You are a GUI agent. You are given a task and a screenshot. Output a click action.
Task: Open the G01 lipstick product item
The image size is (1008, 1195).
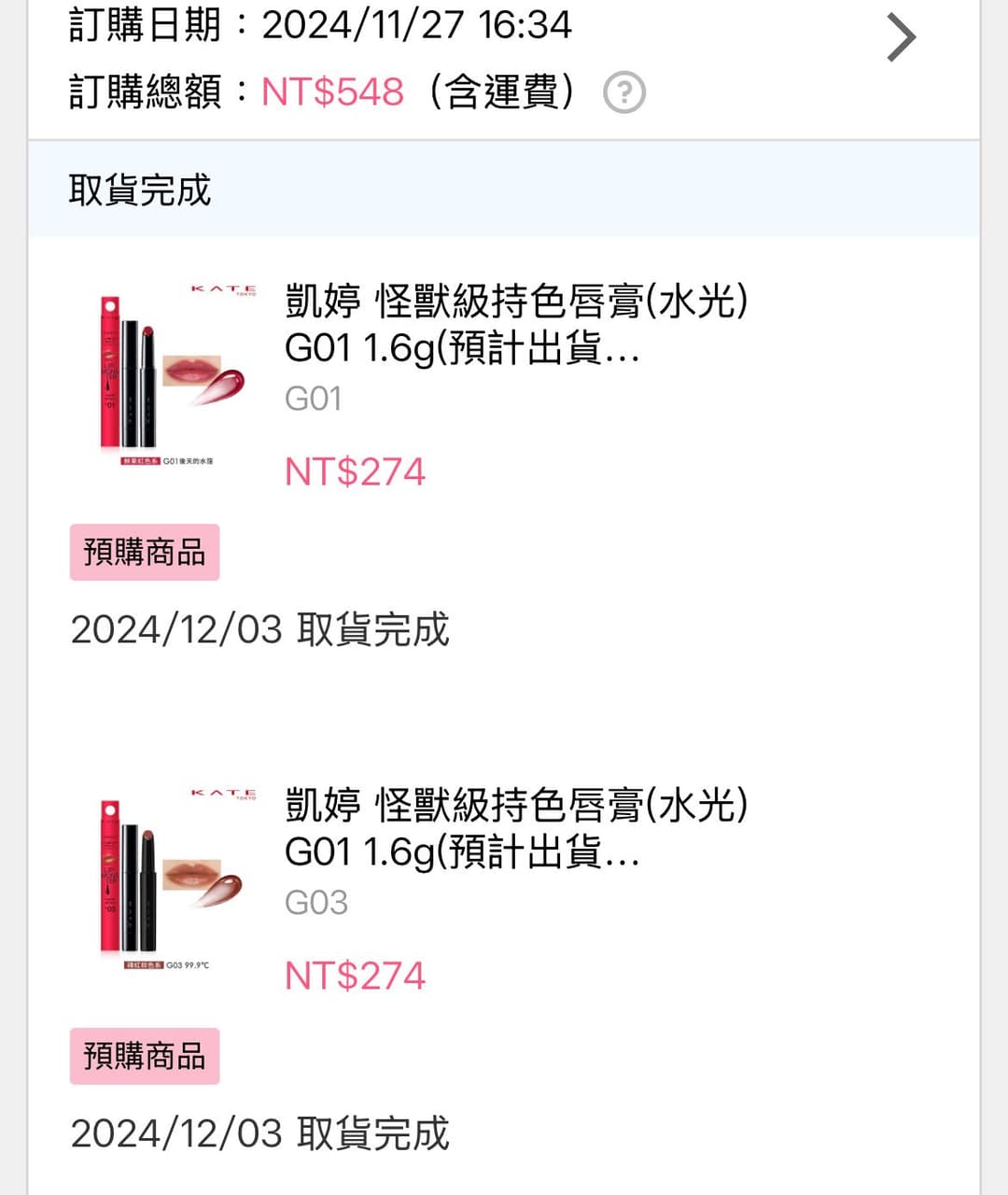(x=515, y=325)
